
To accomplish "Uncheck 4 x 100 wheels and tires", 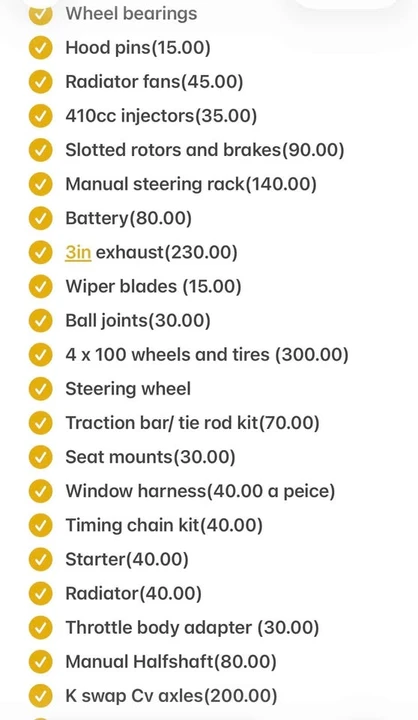I will pyautogui.click(x=40, y=355).
